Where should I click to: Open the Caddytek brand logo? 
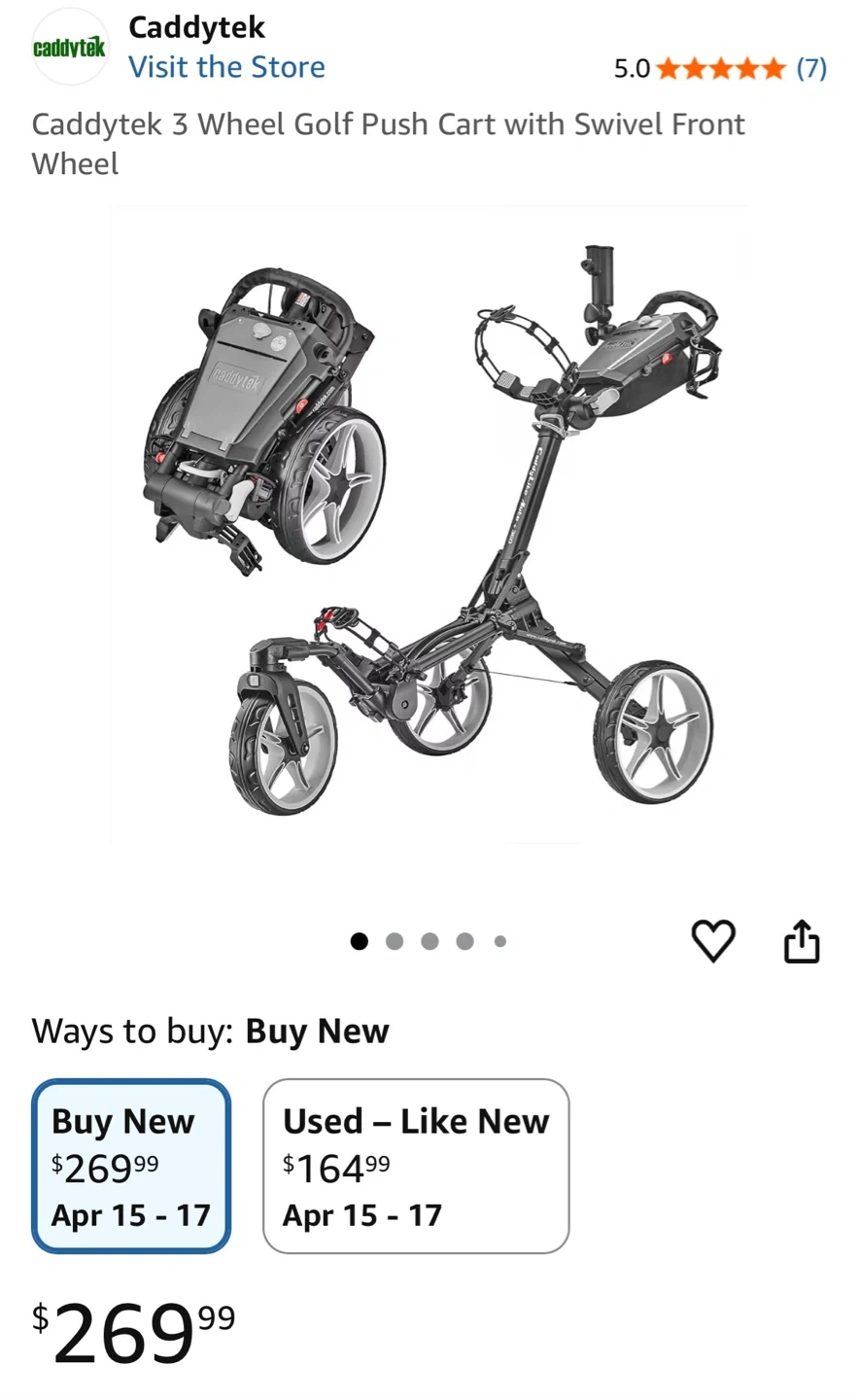pyautogui.click(x=69, y=47)
